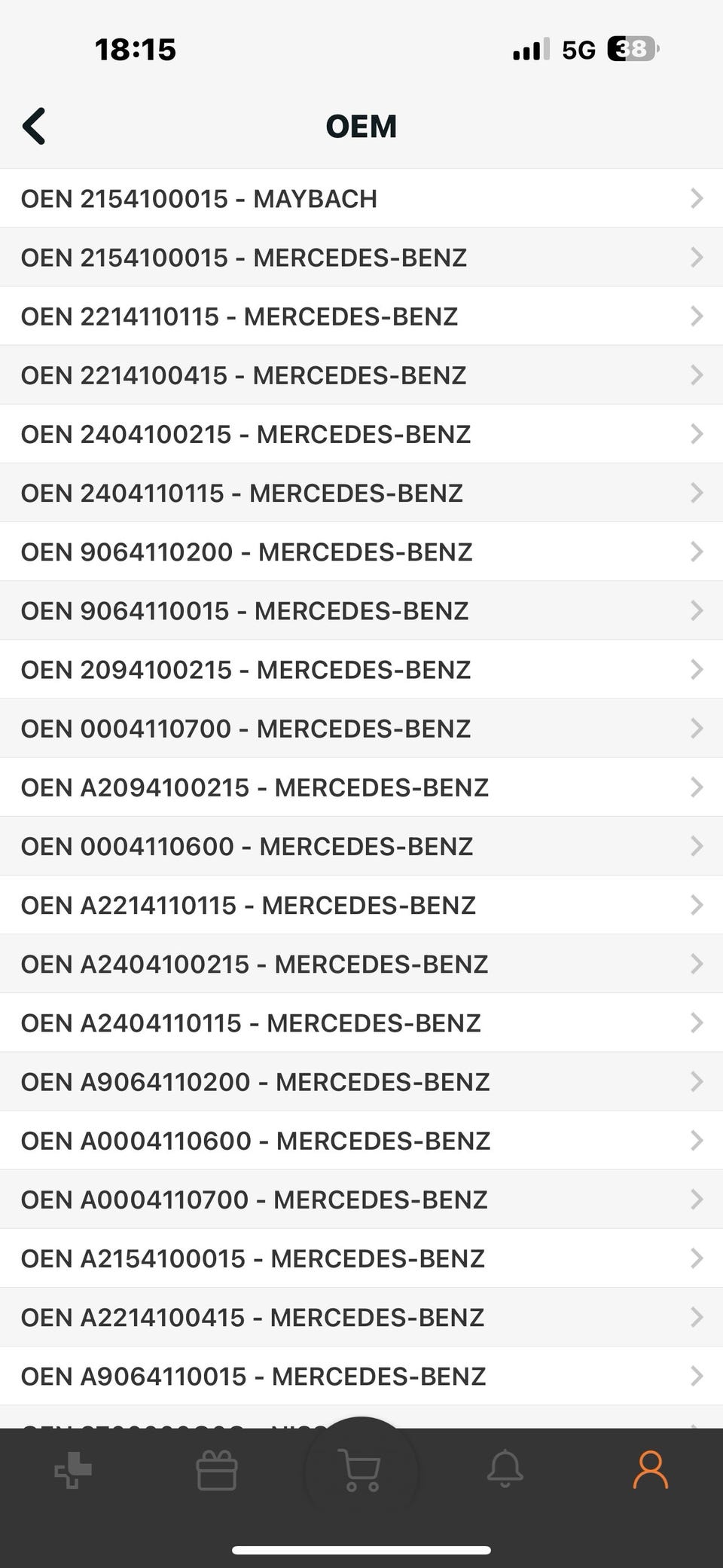Select OEN A9064110200 - MERCEDES-BENZ
Screen dimensions: 723x1568
click(x=361, y=1081)
